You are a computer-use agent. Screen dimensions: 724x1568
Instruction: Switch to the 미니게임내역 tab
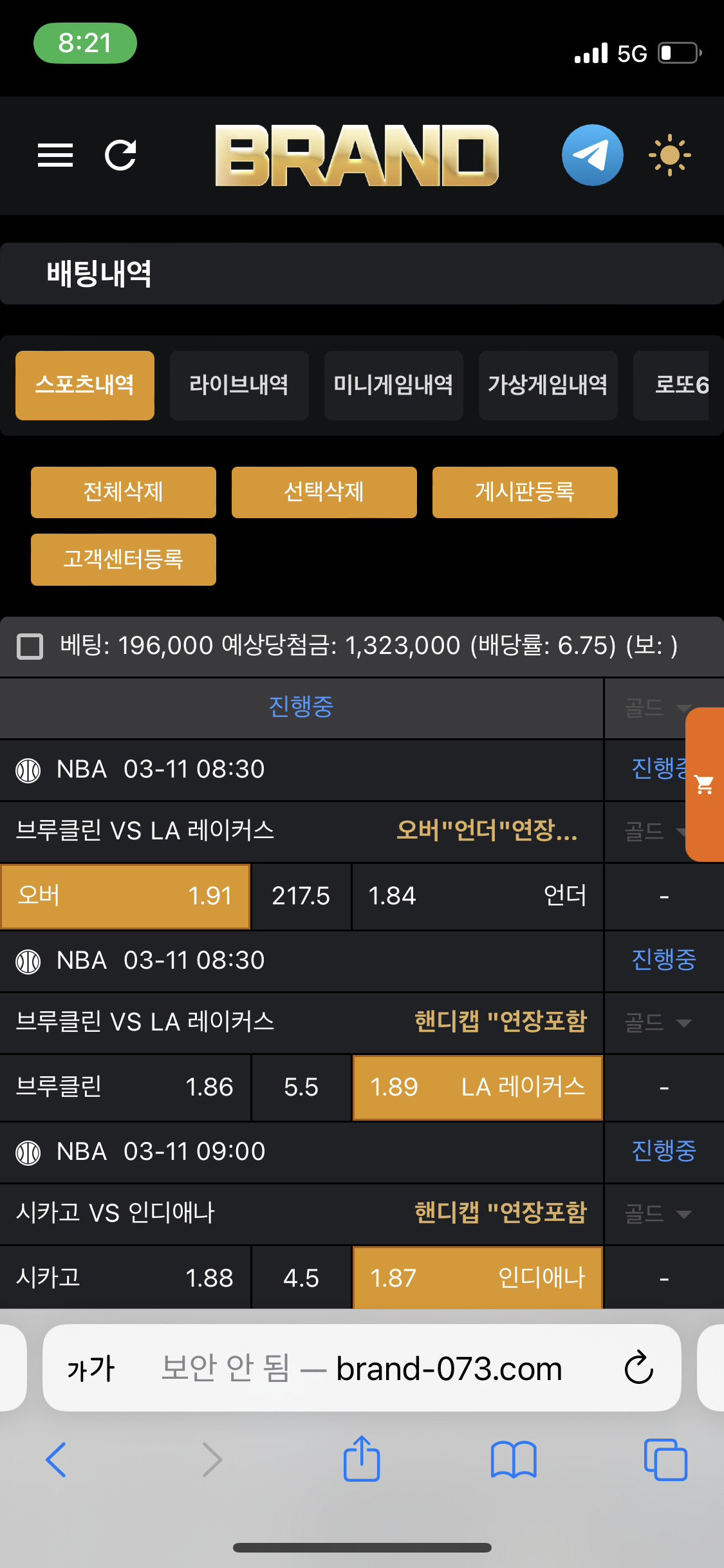pos(393,385)
